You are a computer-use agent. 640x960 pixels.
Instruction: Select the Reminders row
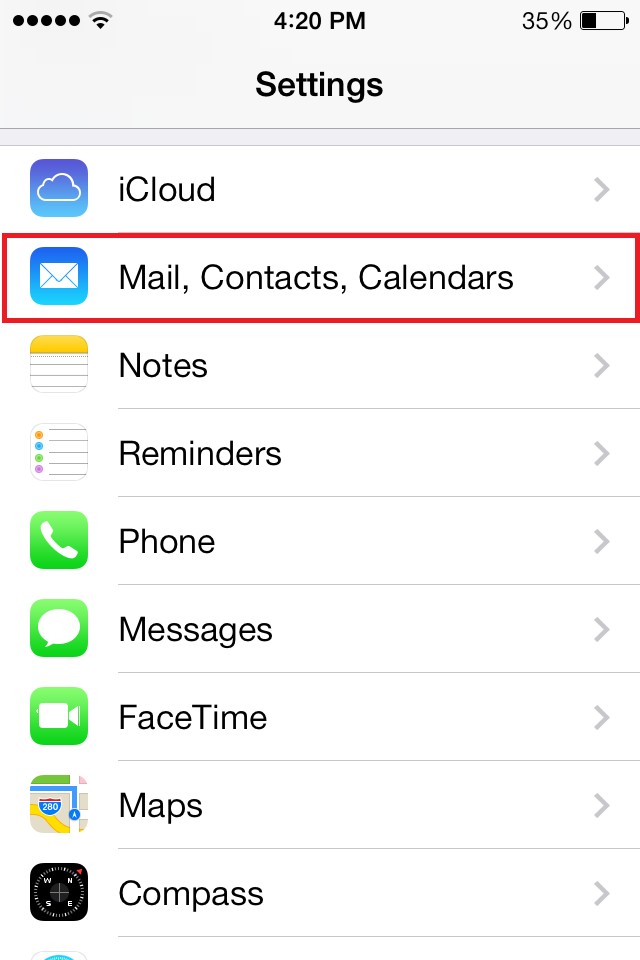point(320,453)
